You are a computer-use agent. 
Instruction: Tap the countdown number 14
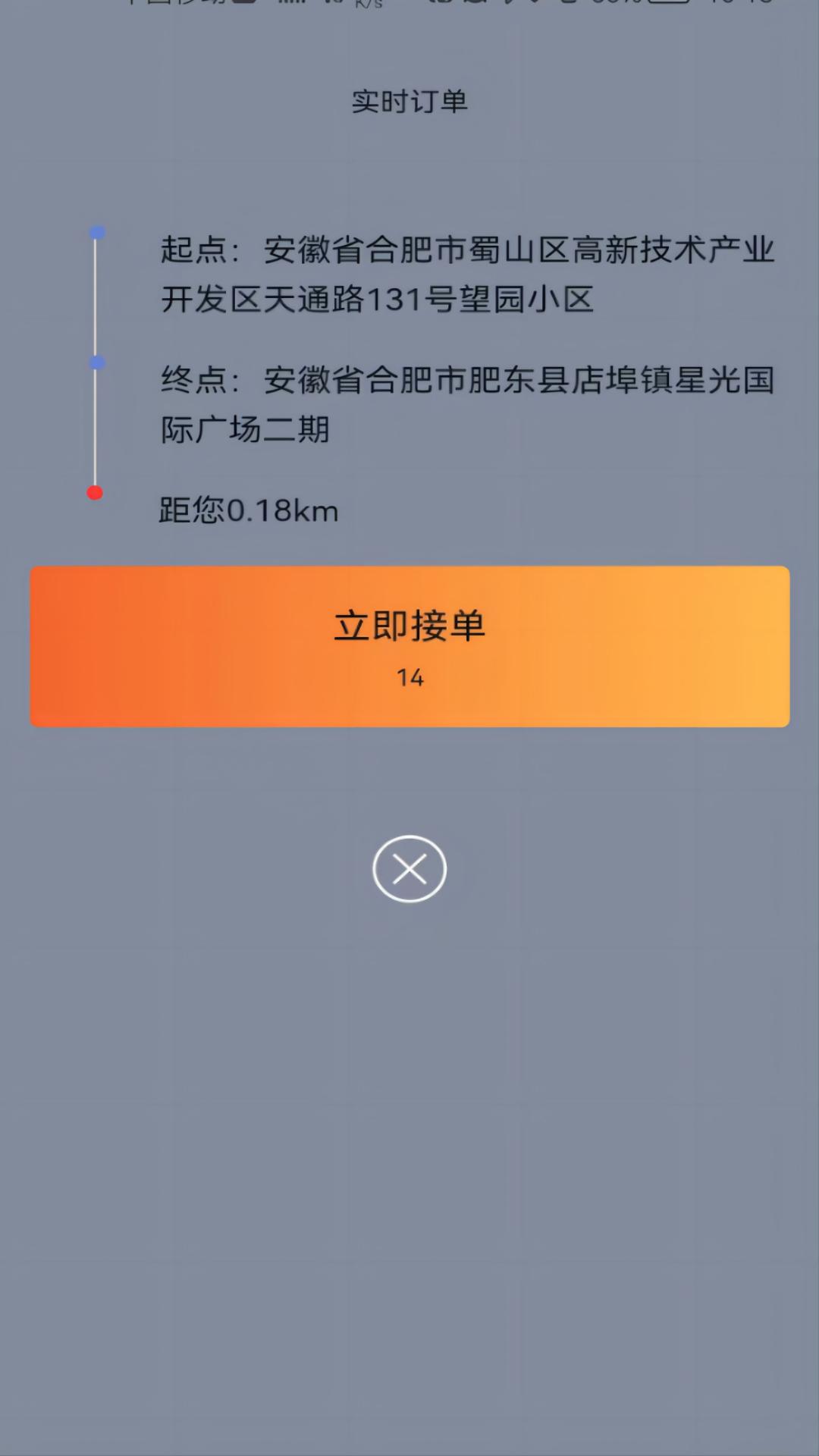[410, 678]
